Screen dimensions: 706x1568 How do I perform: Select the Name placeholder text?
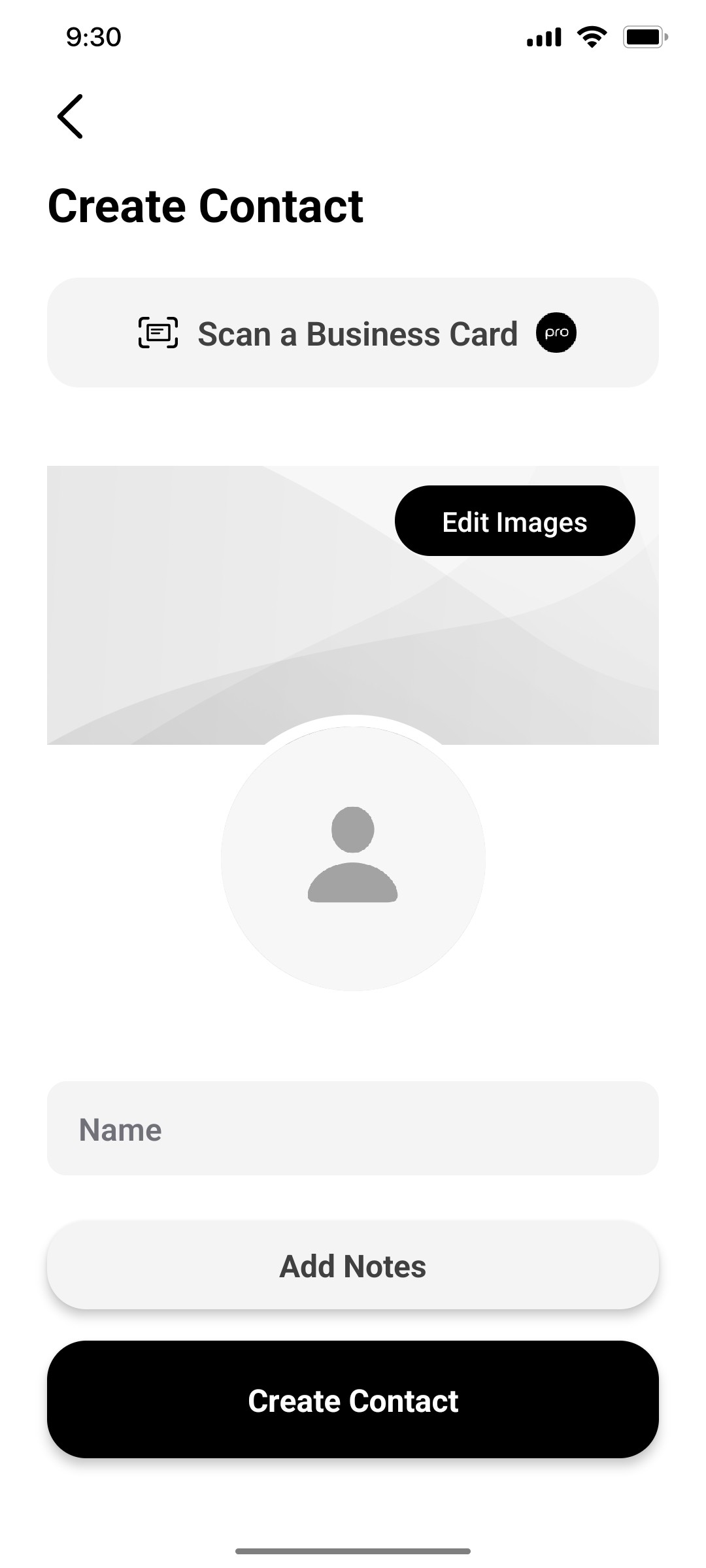[120, 1128]
